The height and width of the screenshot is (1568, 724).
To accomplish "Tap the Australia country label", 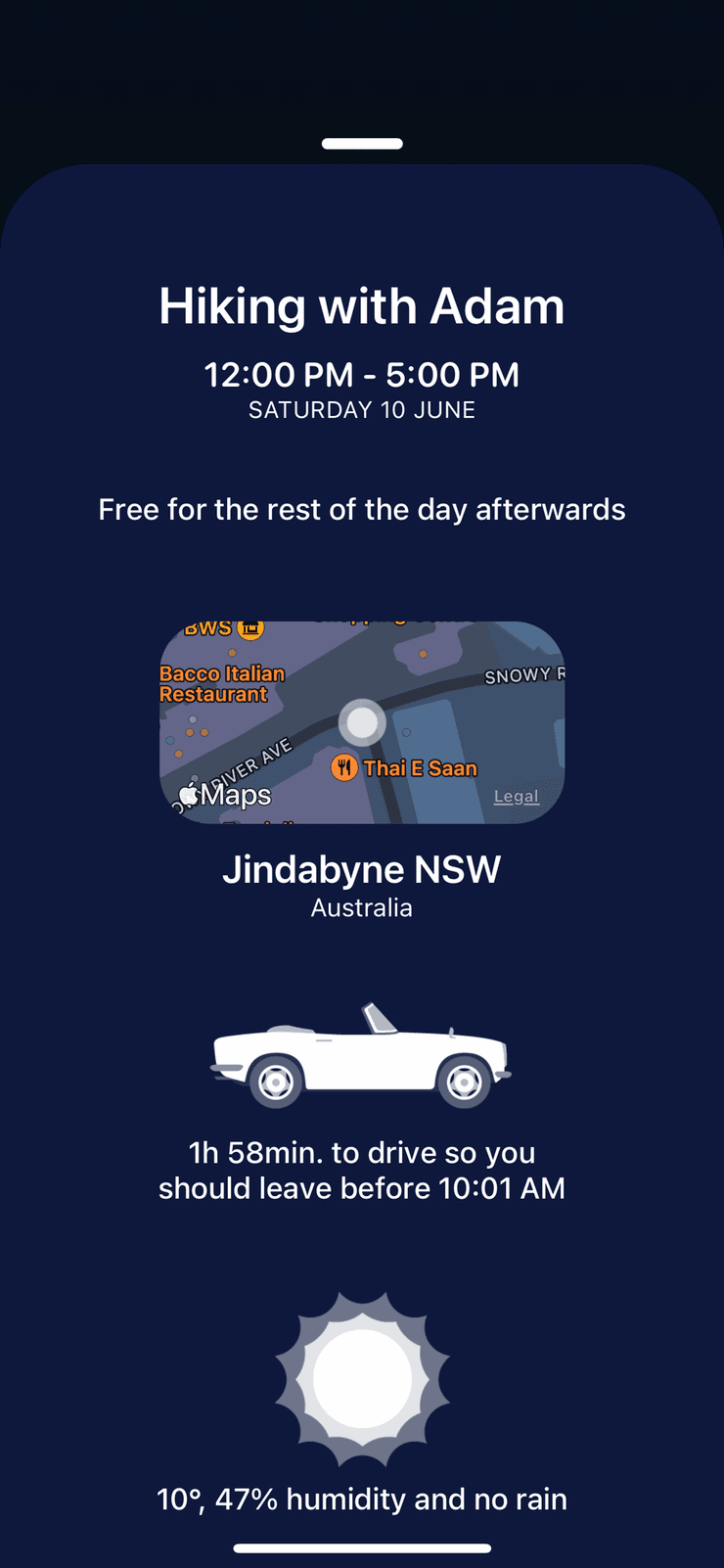I will click(x=362, y=907).
